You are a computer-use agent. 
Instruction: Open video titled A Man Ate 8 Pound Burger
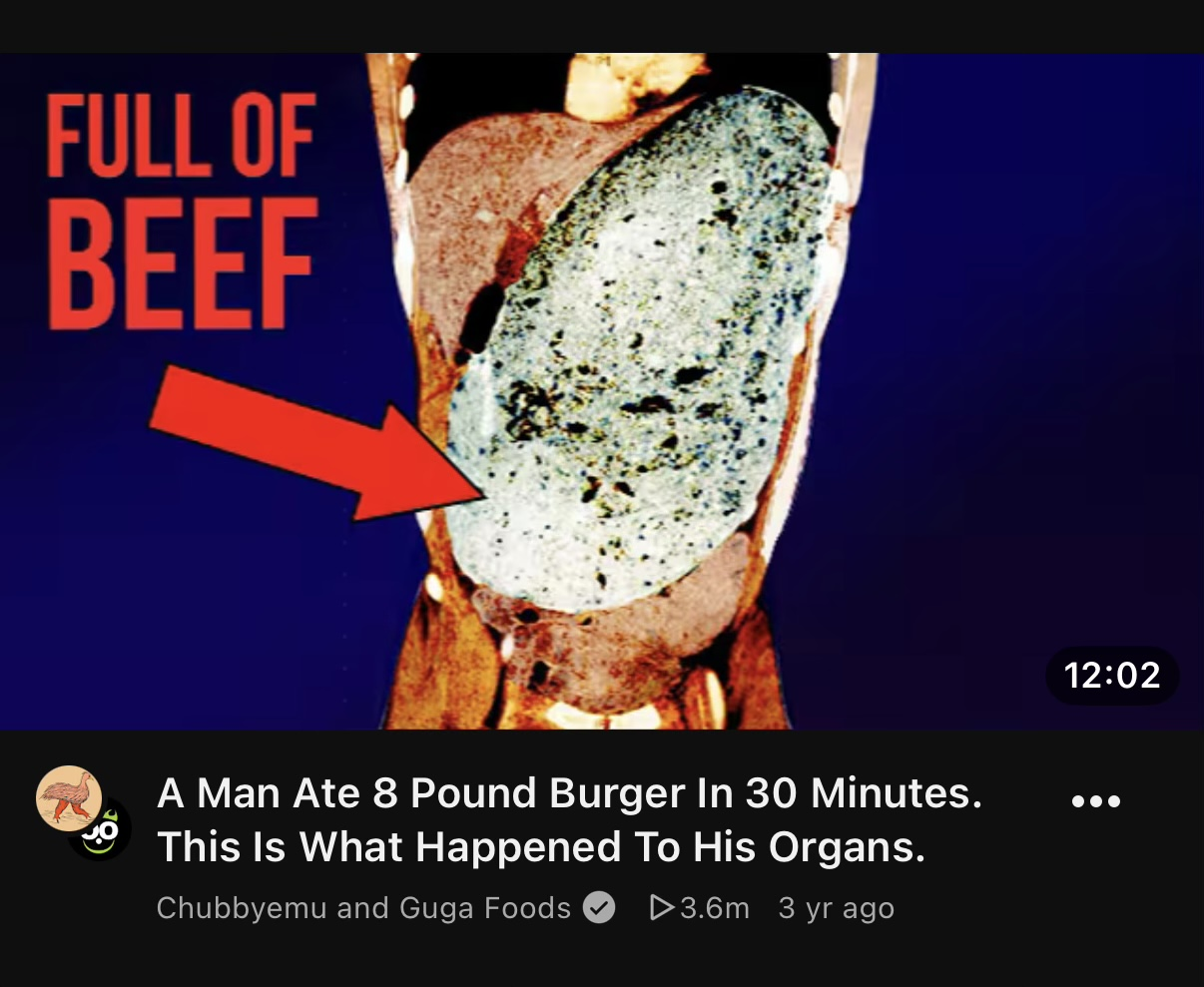coord(569,820)
